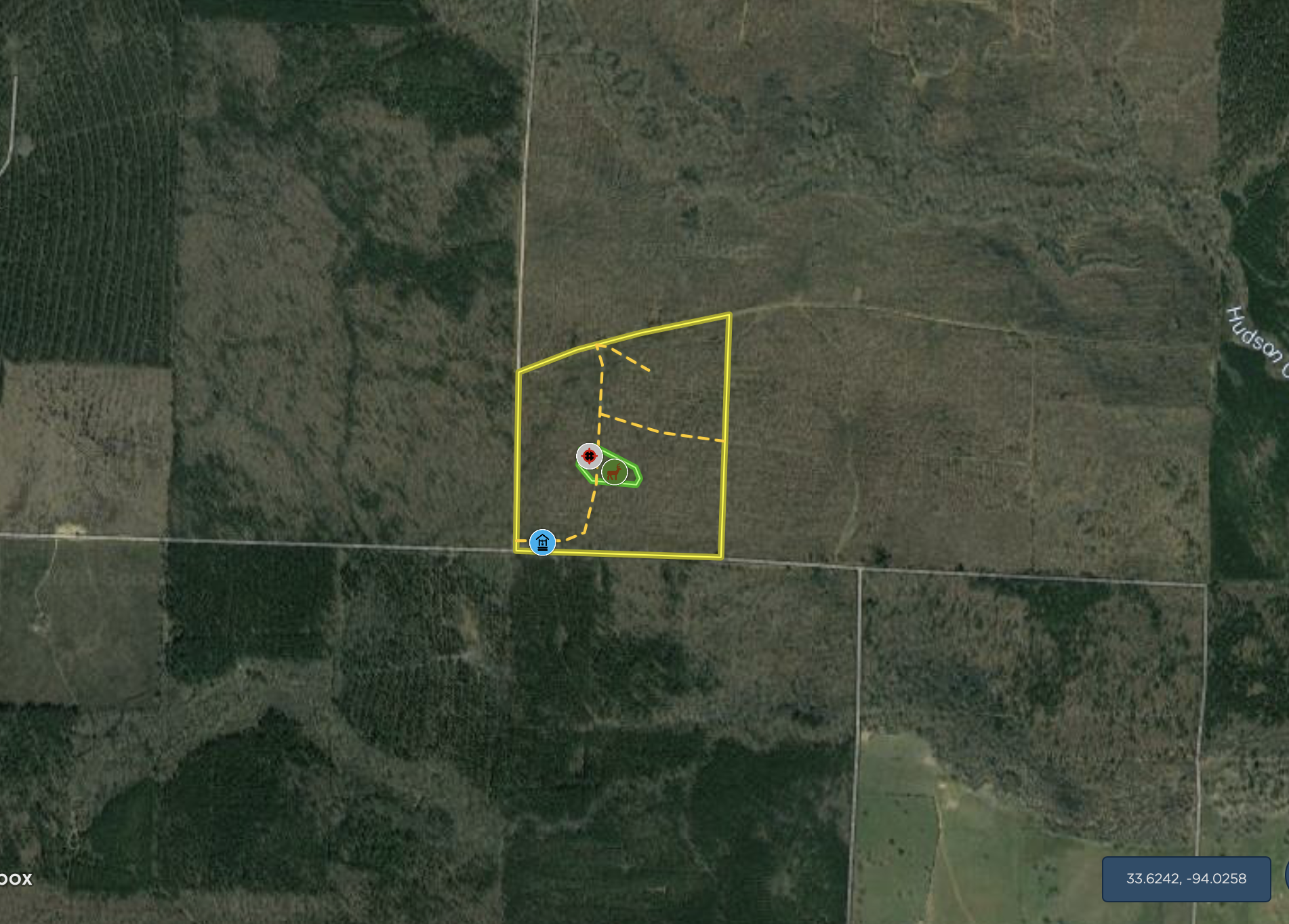This screenshot has width=1289, height=924.
Task: Select the green deer marker
Action: pos(614,471)
